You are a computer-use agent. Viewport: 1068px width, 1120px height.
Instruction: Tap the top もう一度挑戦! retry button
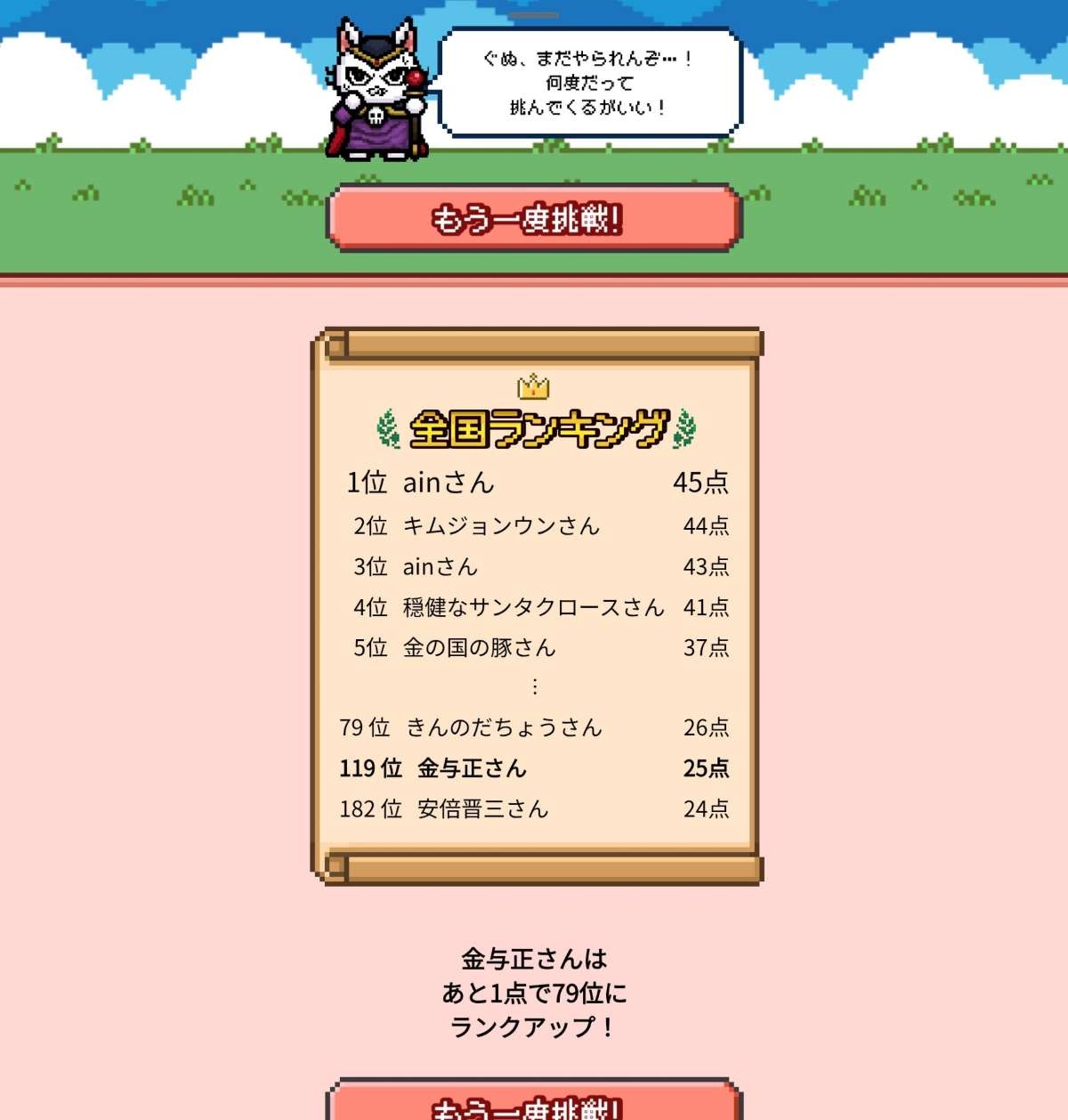click(x=534, y=218)
